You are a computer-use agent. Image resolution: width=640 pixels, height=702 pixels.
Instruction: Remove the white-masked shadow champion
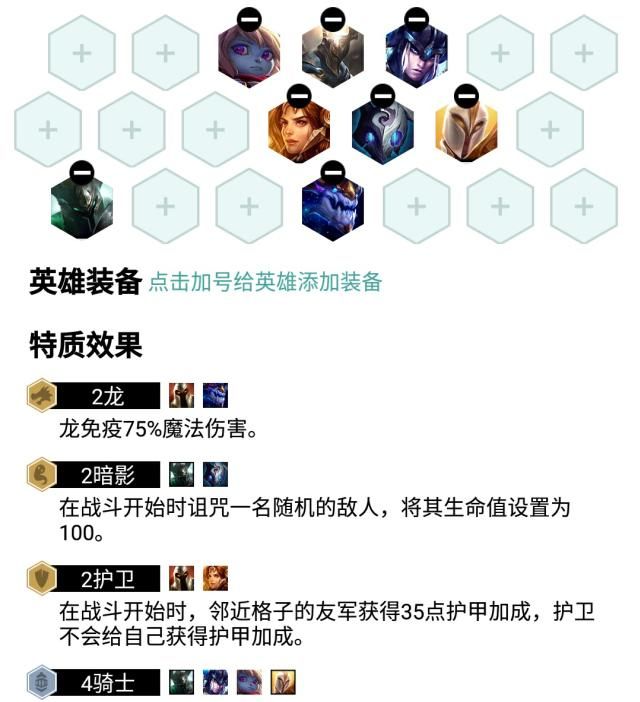tap(382, 96)
